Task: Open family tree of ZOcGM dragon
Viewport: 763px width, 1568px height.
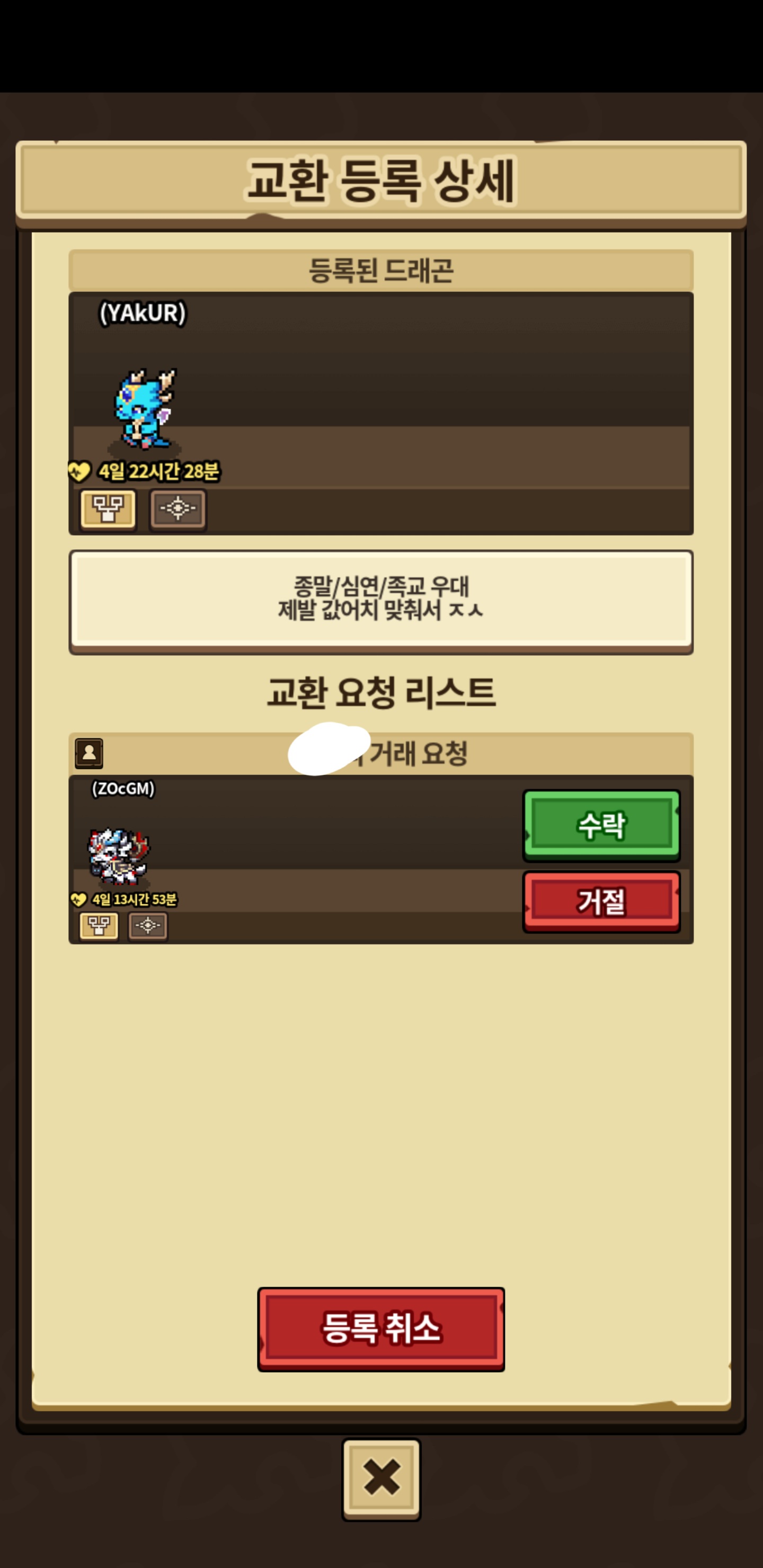Action: [x=99, y=926]
